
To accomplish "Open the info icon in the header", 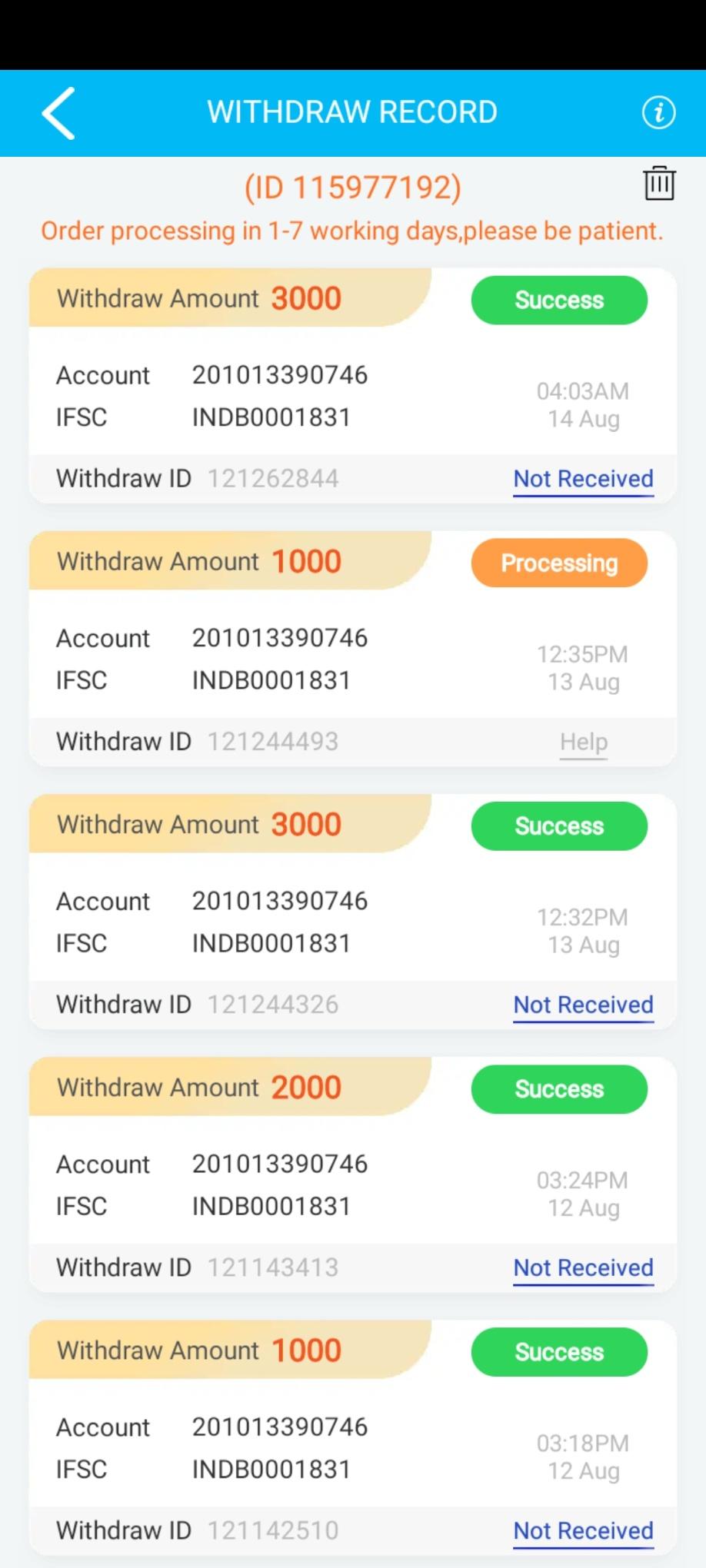I will coord(658,113).
